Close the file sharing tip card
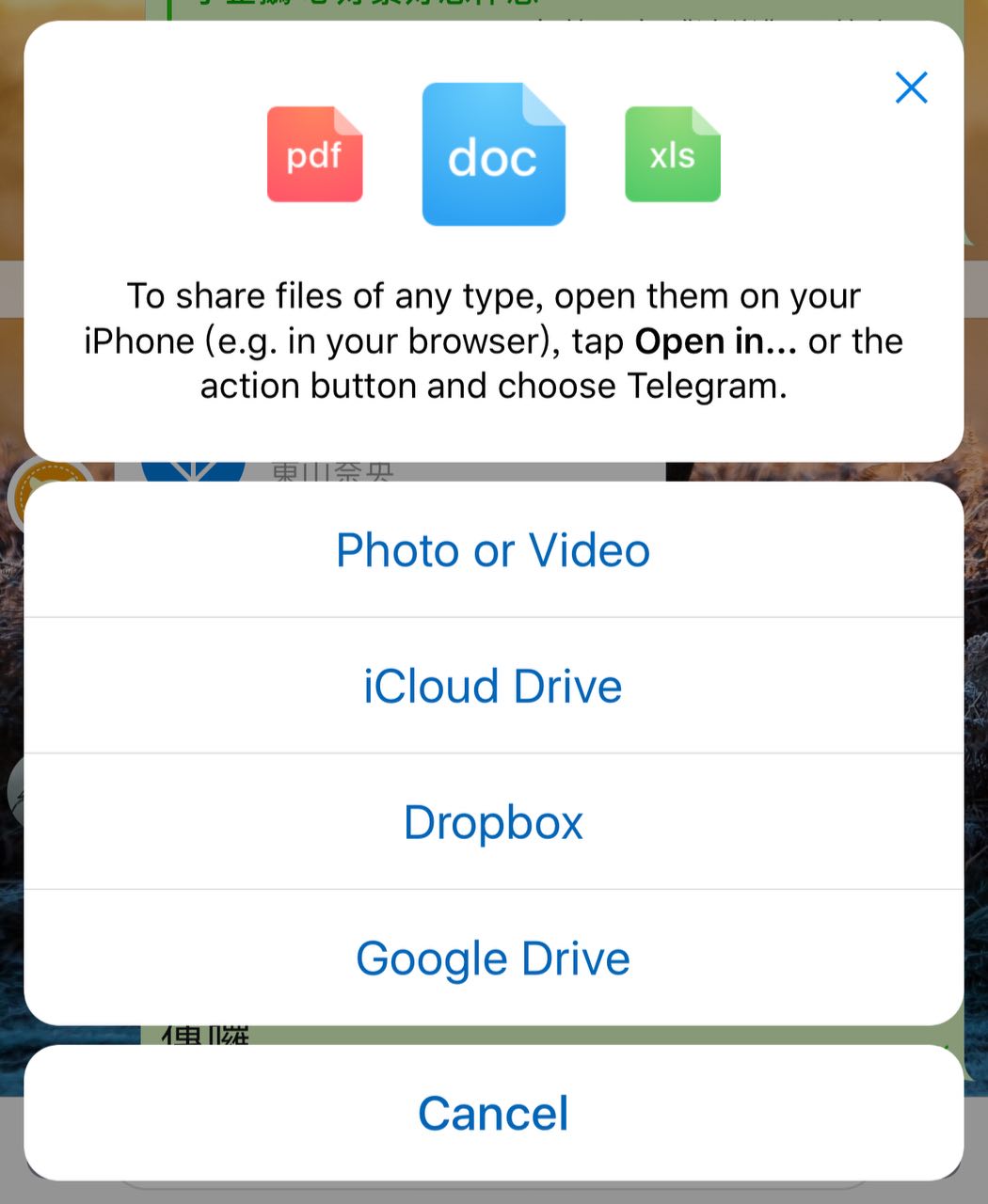Screen dimensions: 988x1204 911,87
